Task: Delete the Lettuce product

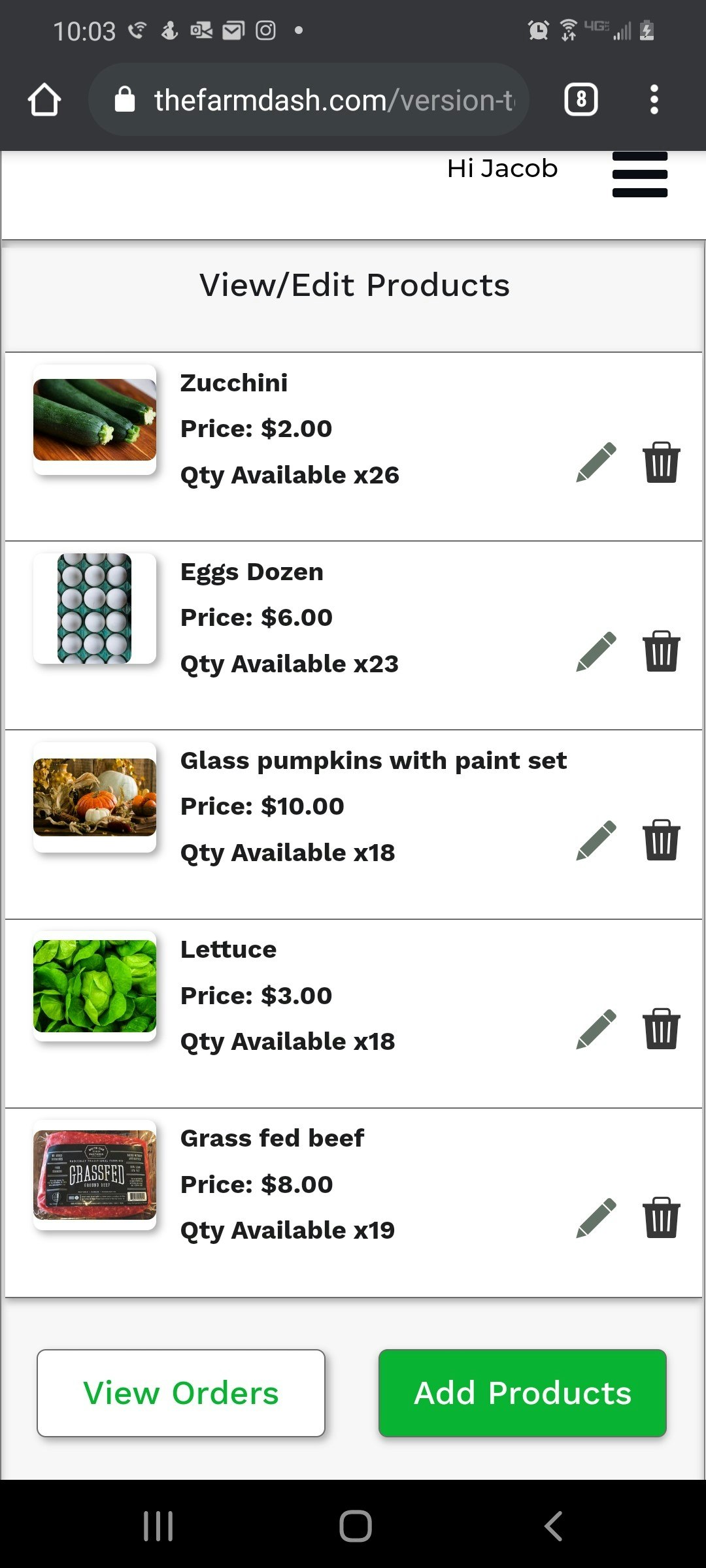Action: tap(662, 1029)
